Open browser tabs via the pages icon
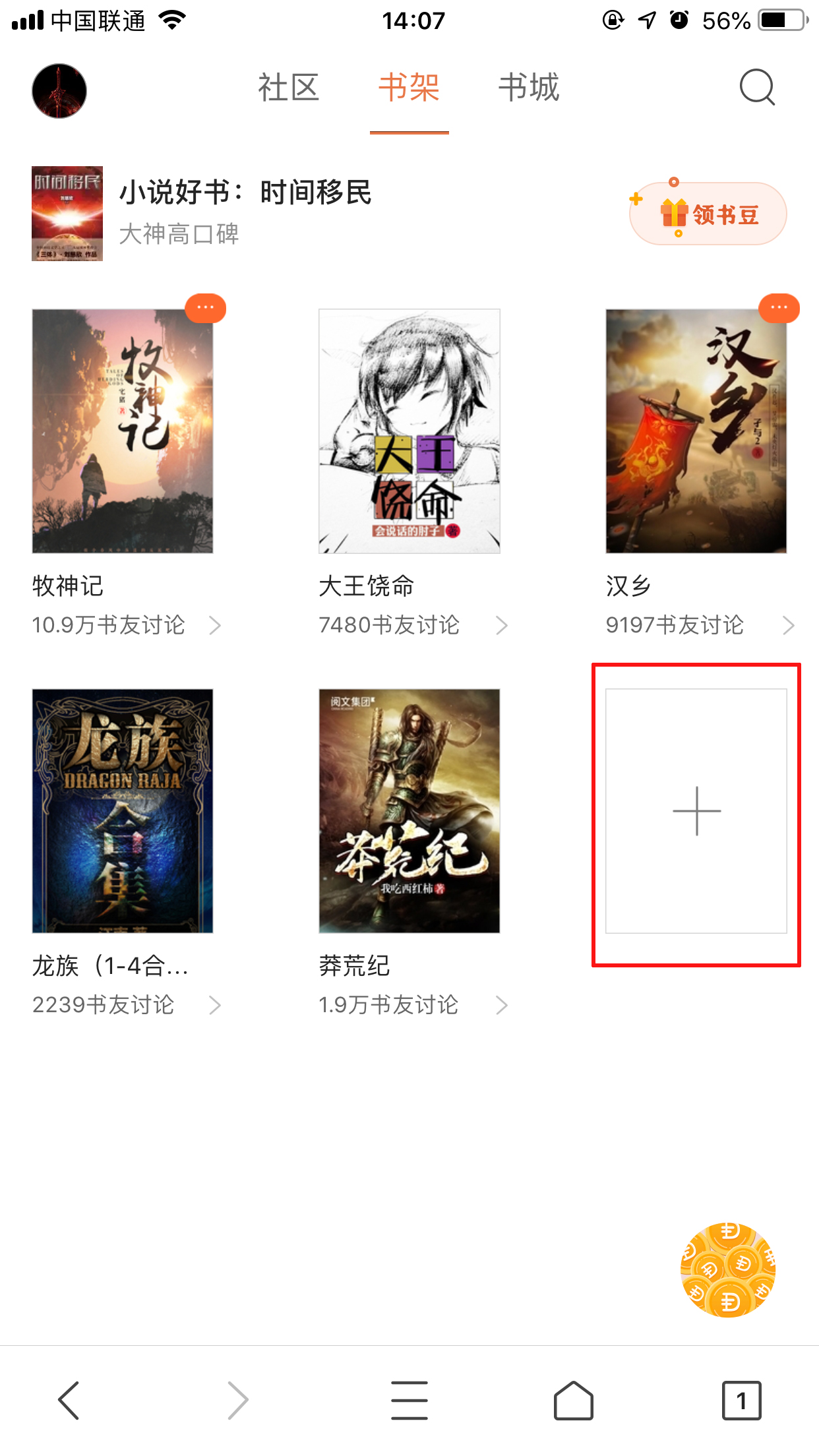 (741, 1401)
